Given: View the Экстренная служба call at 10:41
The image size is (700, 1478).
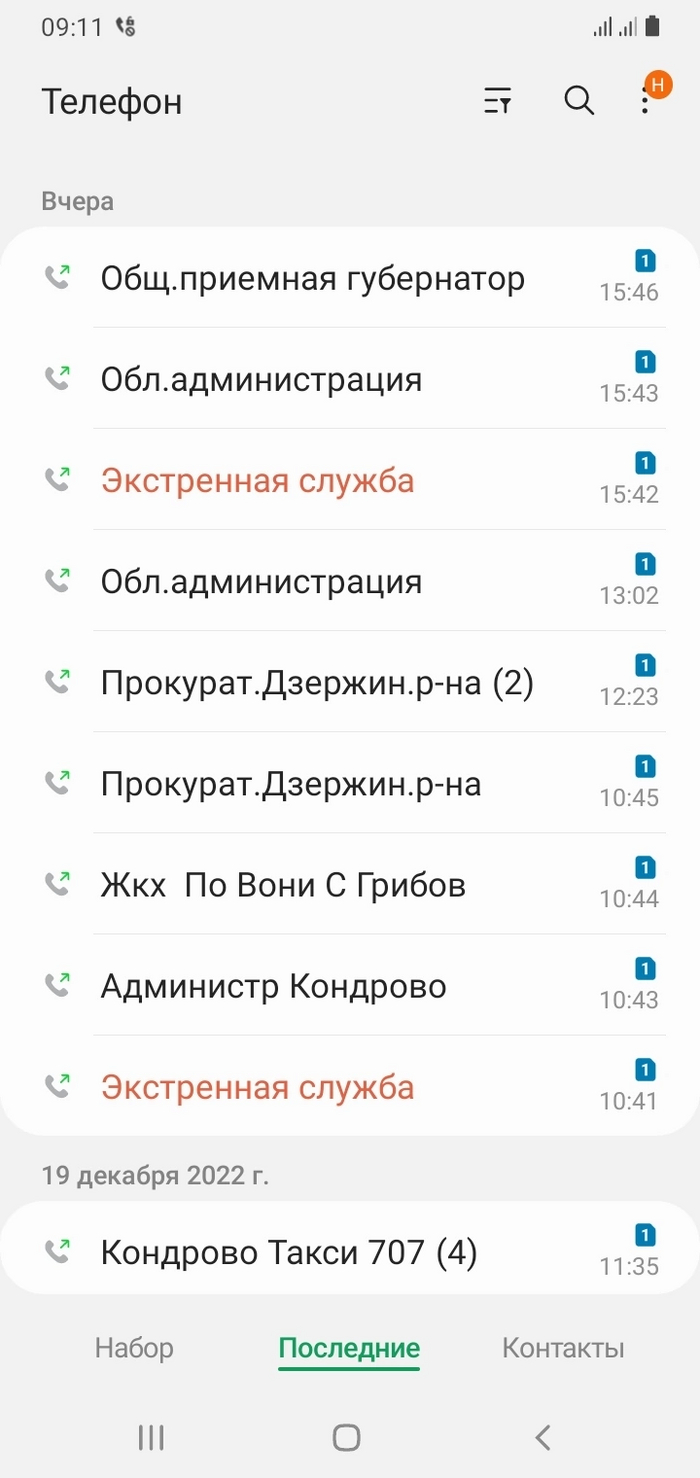Looking at the screenshot, I should (x=258, y=1087).
